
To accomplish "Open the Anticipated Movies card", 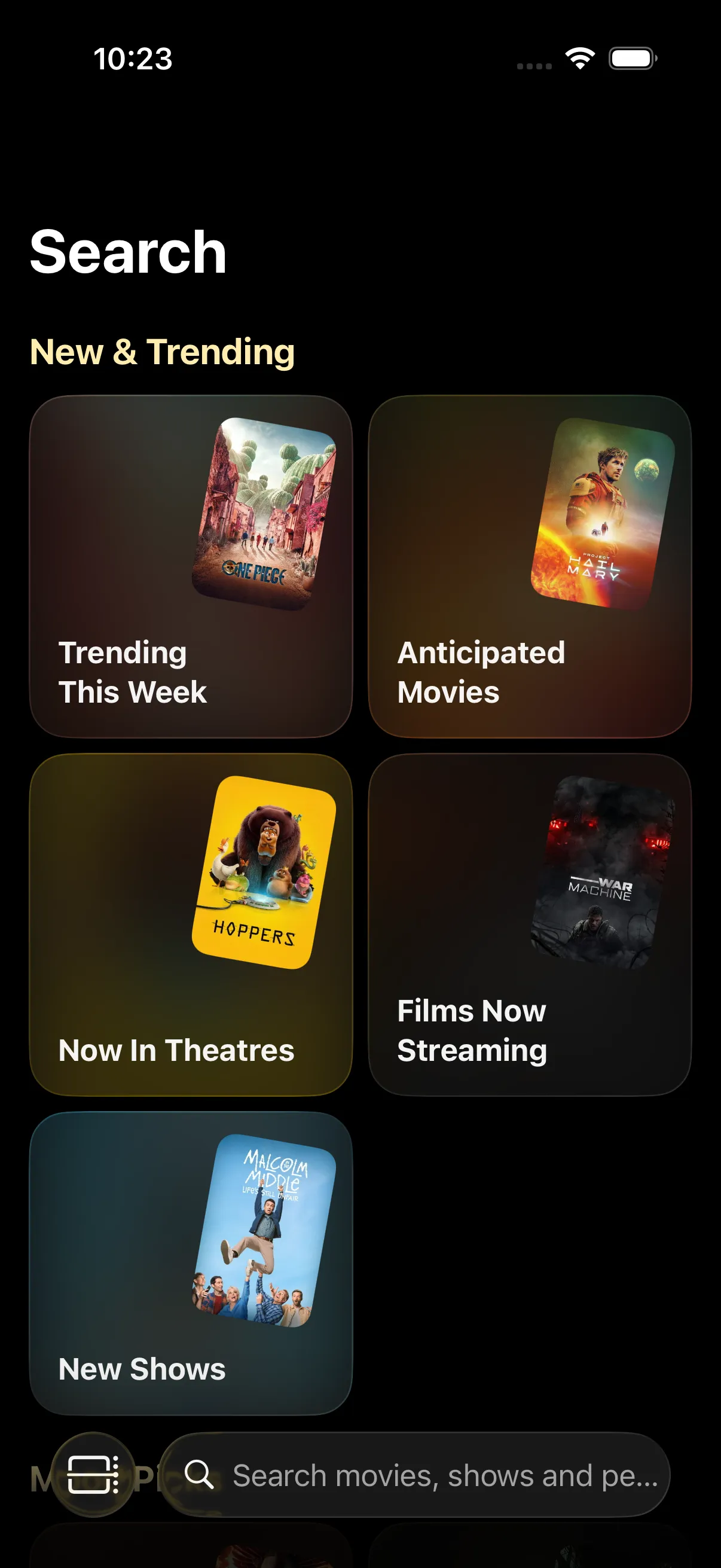I will click(x=529, y=566).
